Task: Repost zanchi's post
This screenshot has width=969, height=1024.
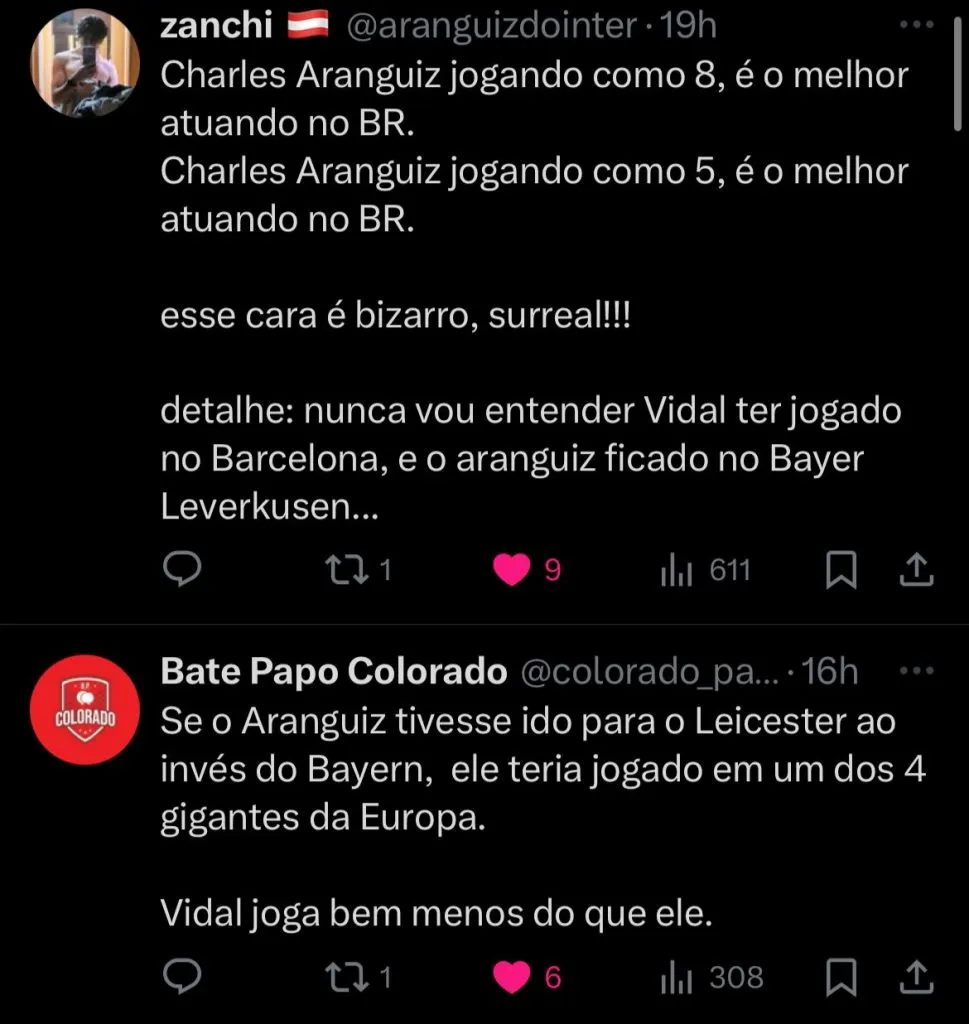Action: click(347, 570)
